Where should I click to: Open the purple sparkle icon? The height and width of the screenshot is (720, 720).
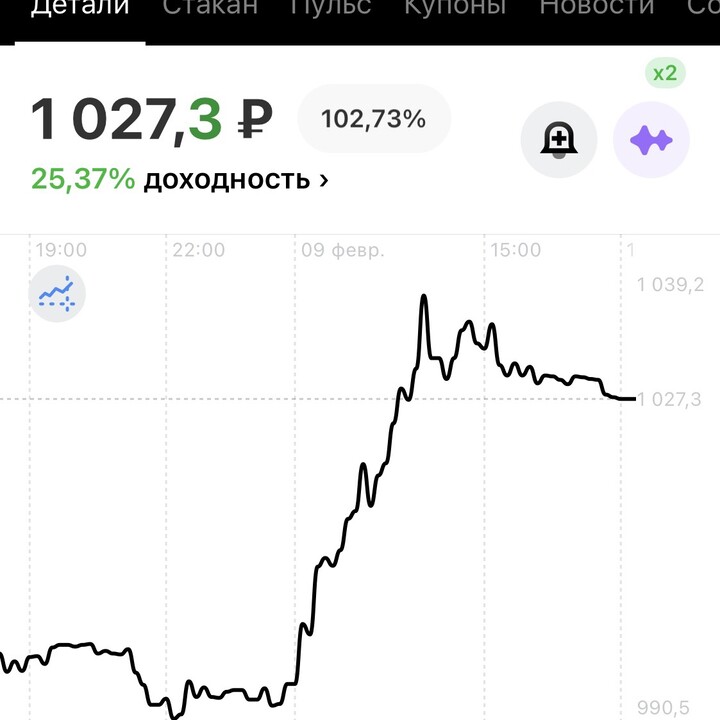(x=651, y=141)
